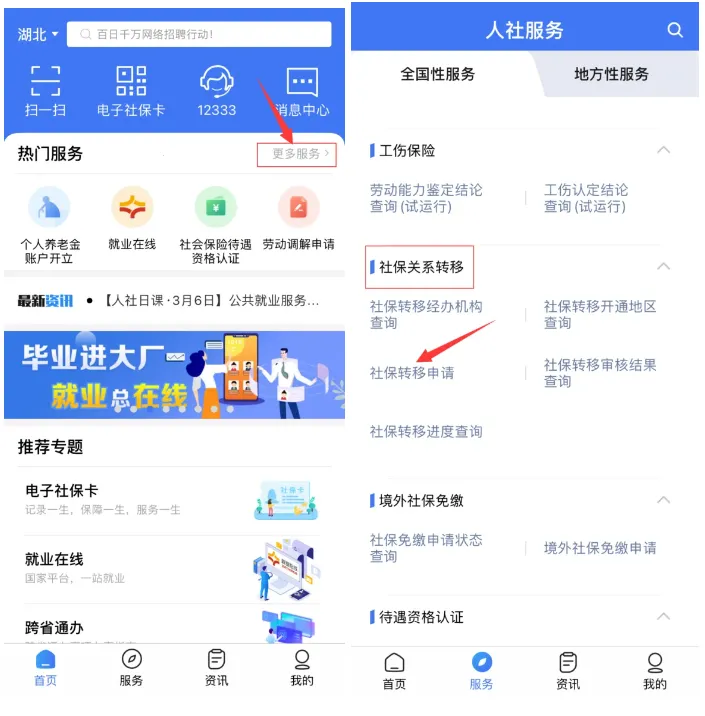Switch to the 全国性服务 tab

click(x=438, y=74)
